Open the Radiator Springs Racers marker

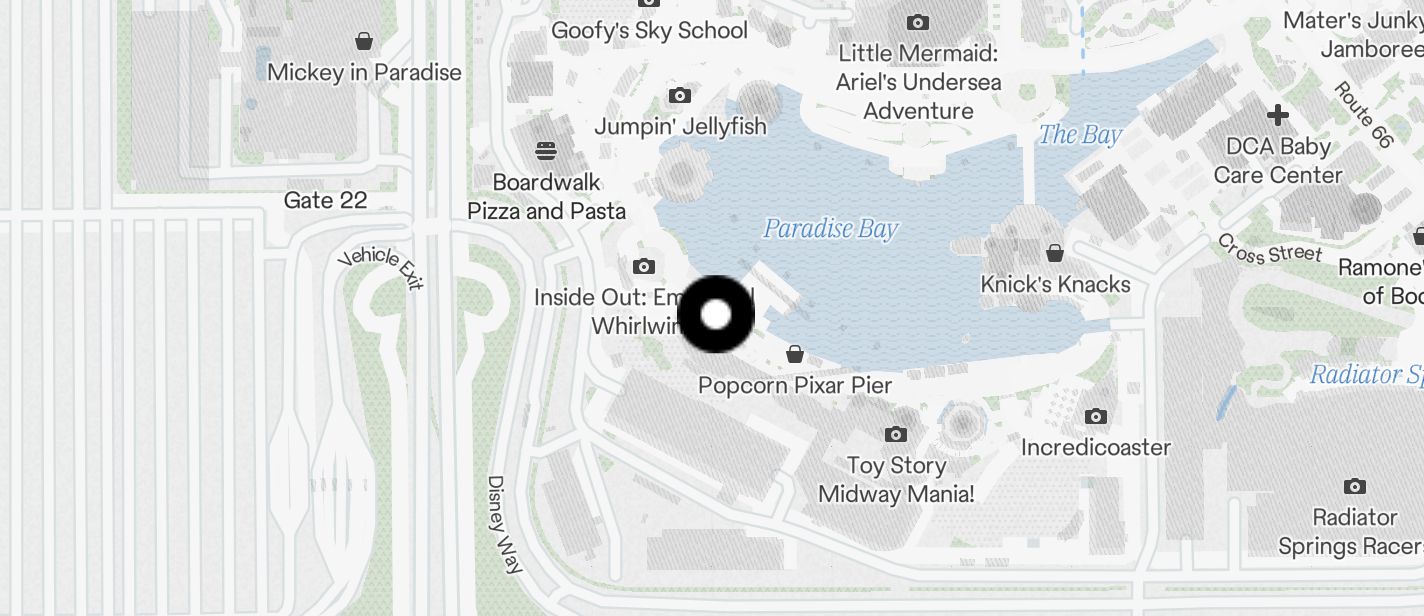point(1355,487)
